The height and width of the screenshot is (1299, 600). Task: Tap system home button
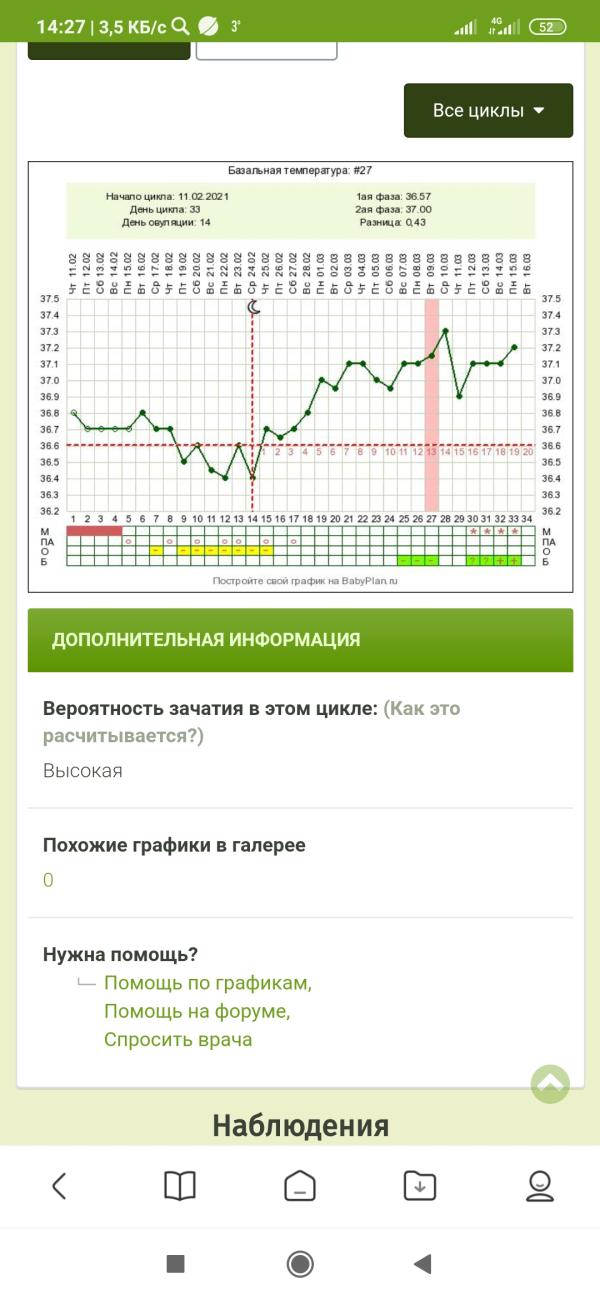(300, 1264)
